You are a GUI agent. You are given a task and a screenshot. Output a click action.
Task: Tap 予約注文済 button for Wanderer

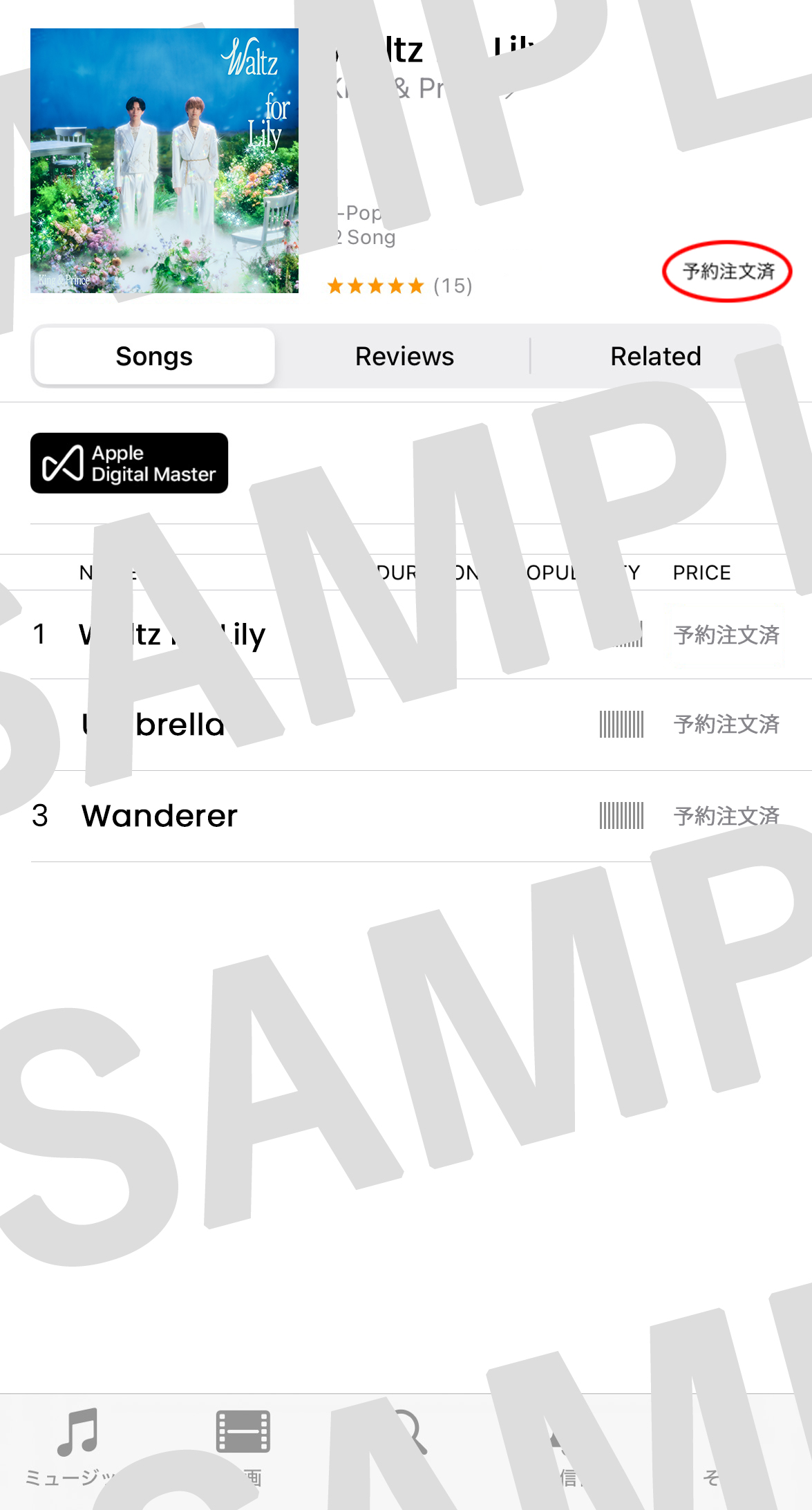(726, 816)
